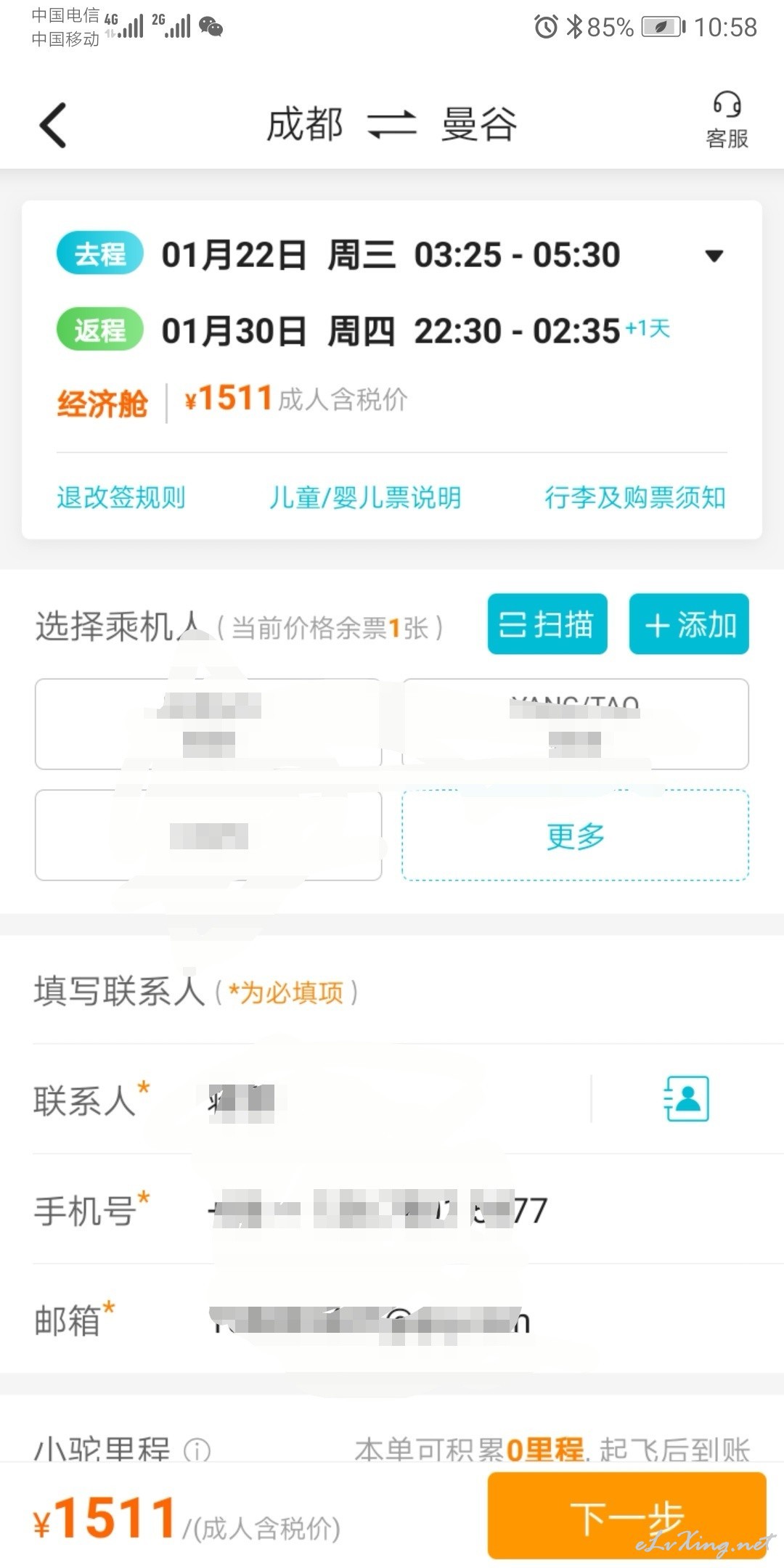Go back using the top-left arrow
The height and width of the screenshot is (1568, 784).
pos(53,125)
